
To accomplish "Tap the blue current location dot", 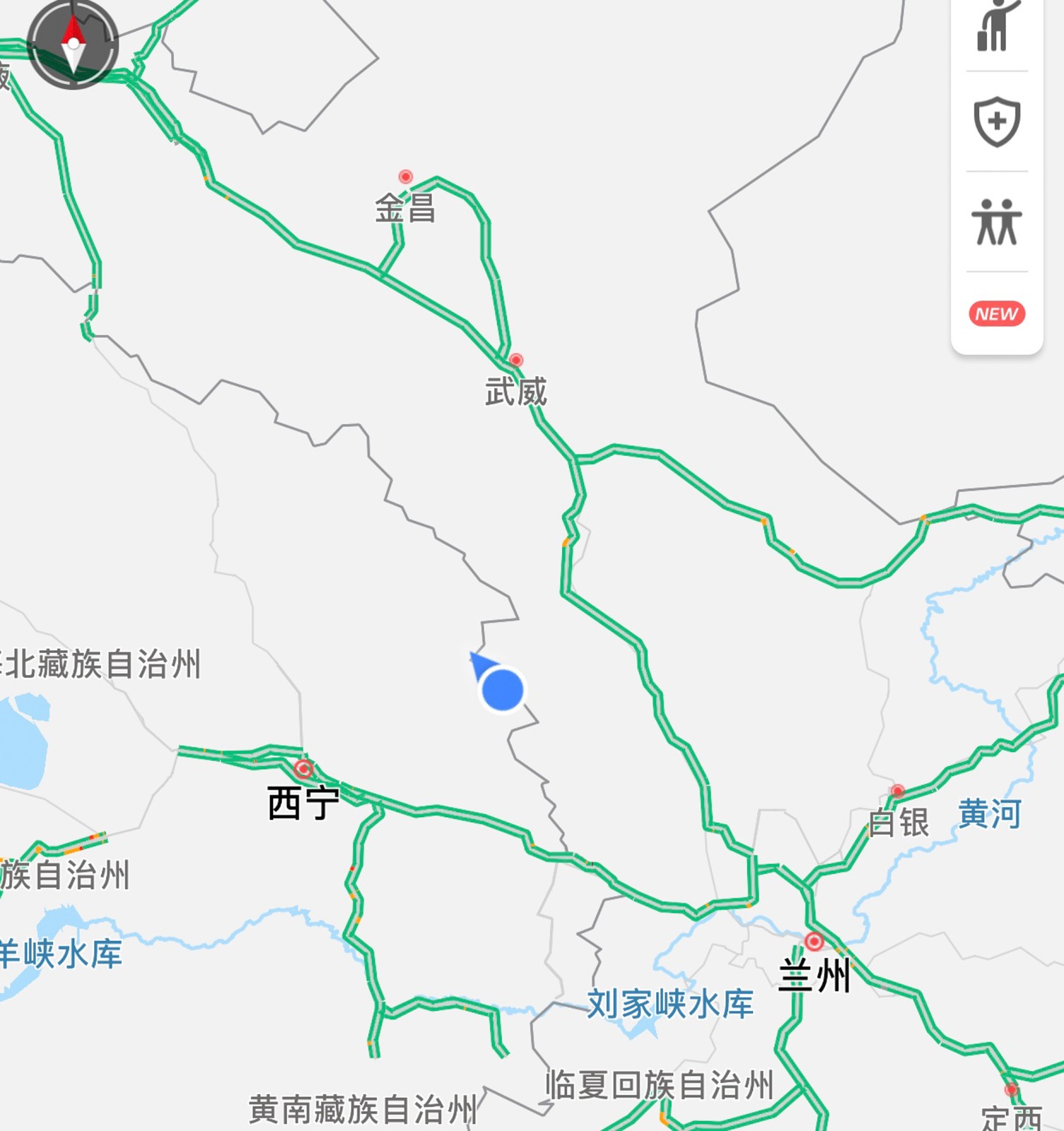I will tap(502, 690).
